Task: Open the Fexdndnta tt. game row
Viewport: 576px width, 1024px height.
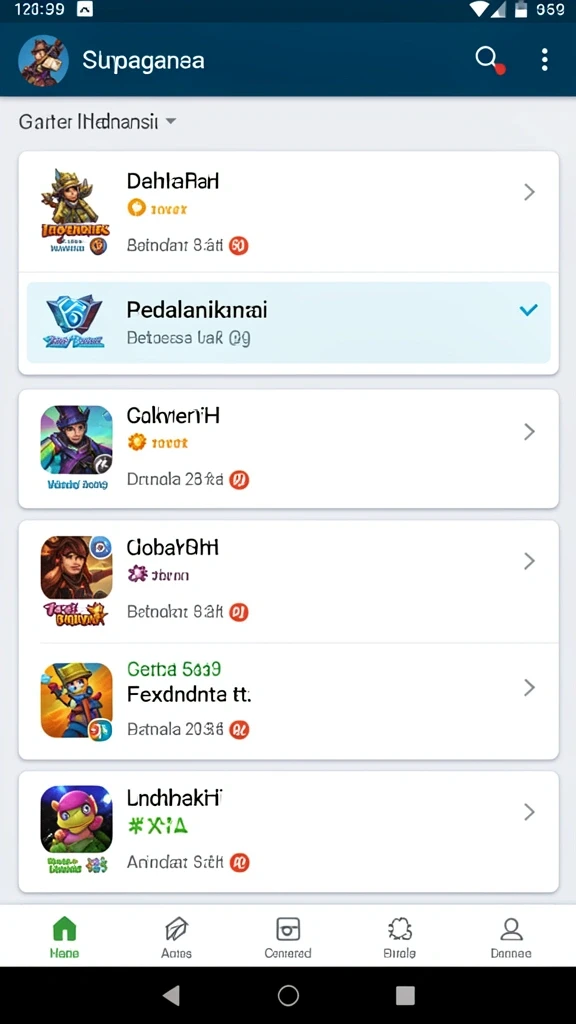Action: [x=288, y=701]
